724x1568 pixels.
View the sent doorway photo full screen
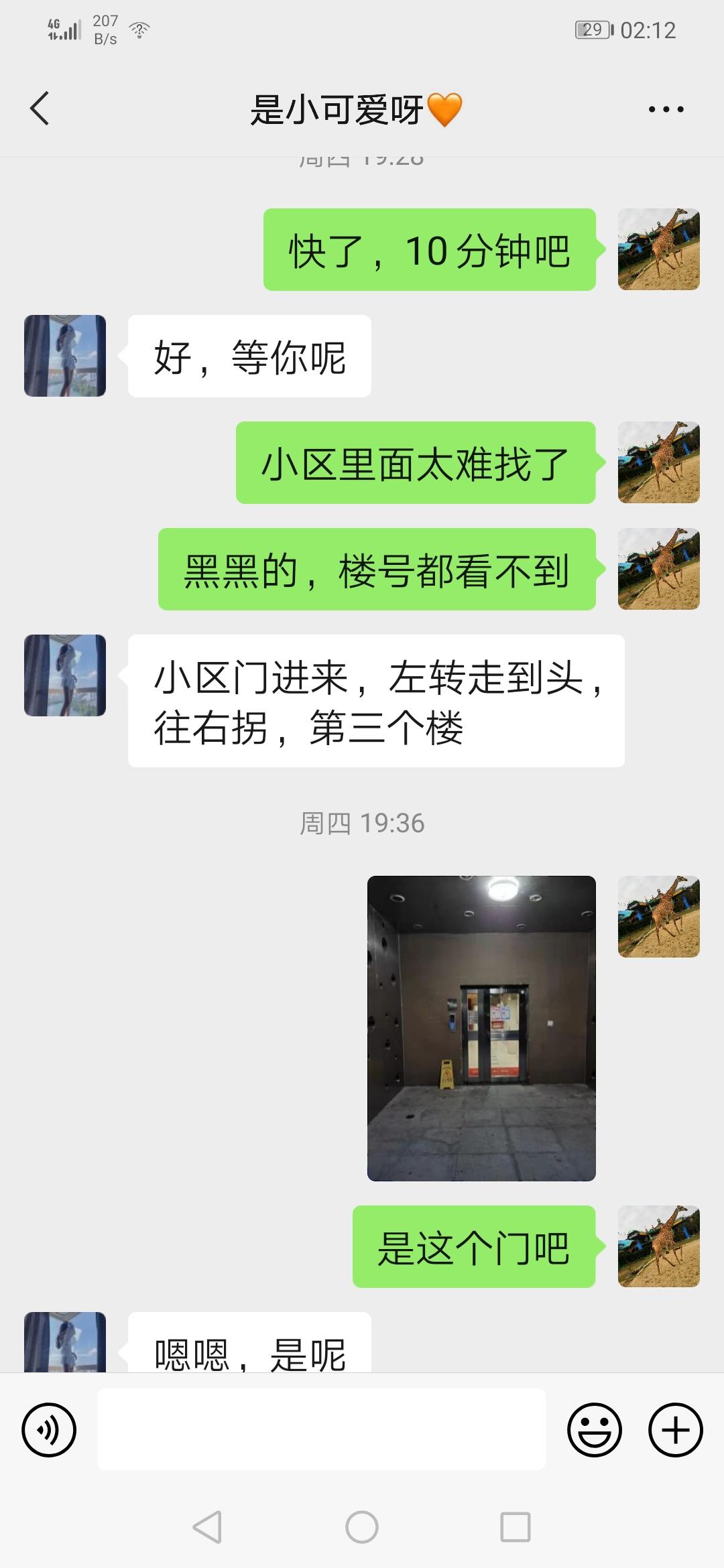[x=481, y=1028]
